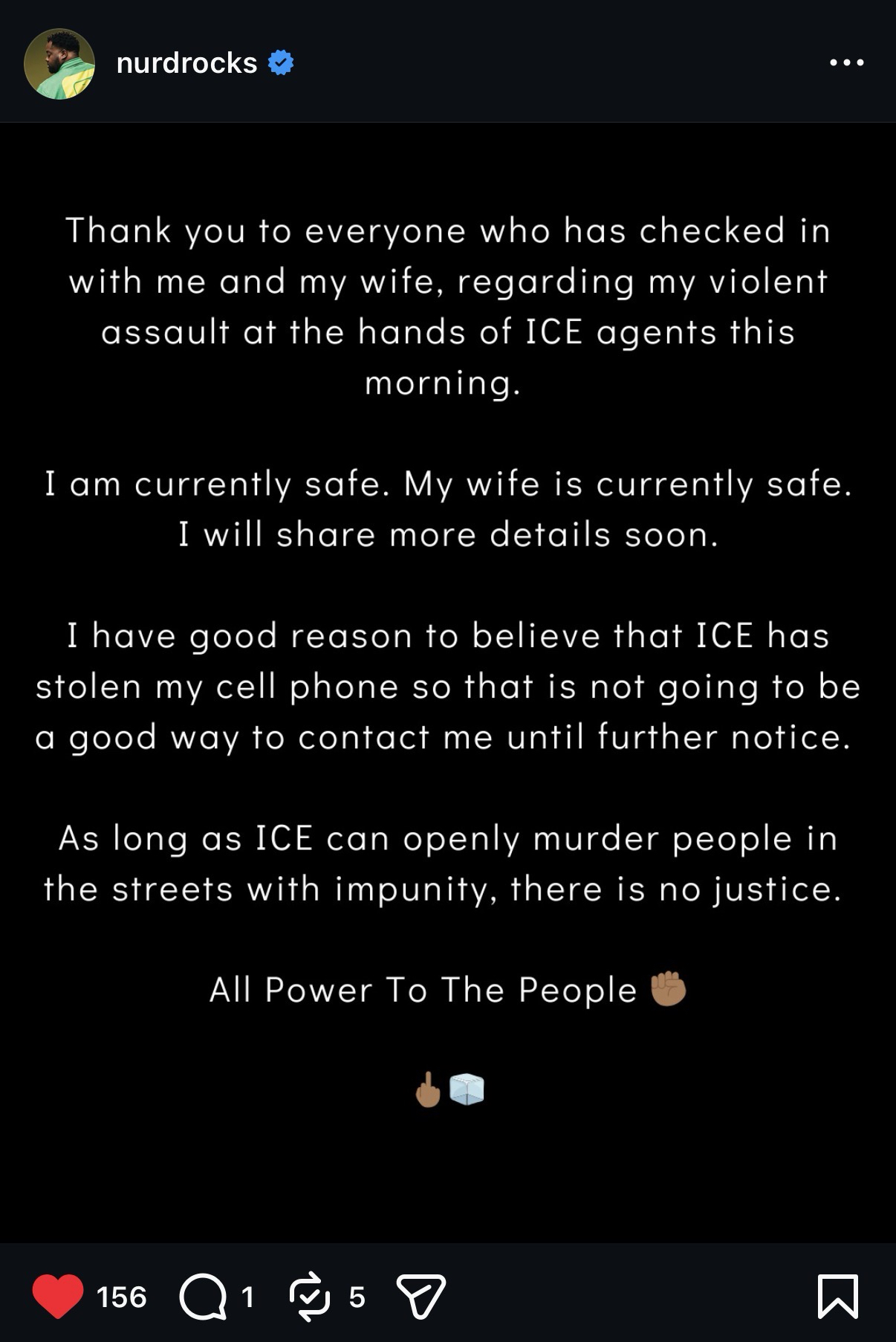The width and height of the screenshot is (896, 1342).
Task: Repost this post
Action: [309, 1297]
